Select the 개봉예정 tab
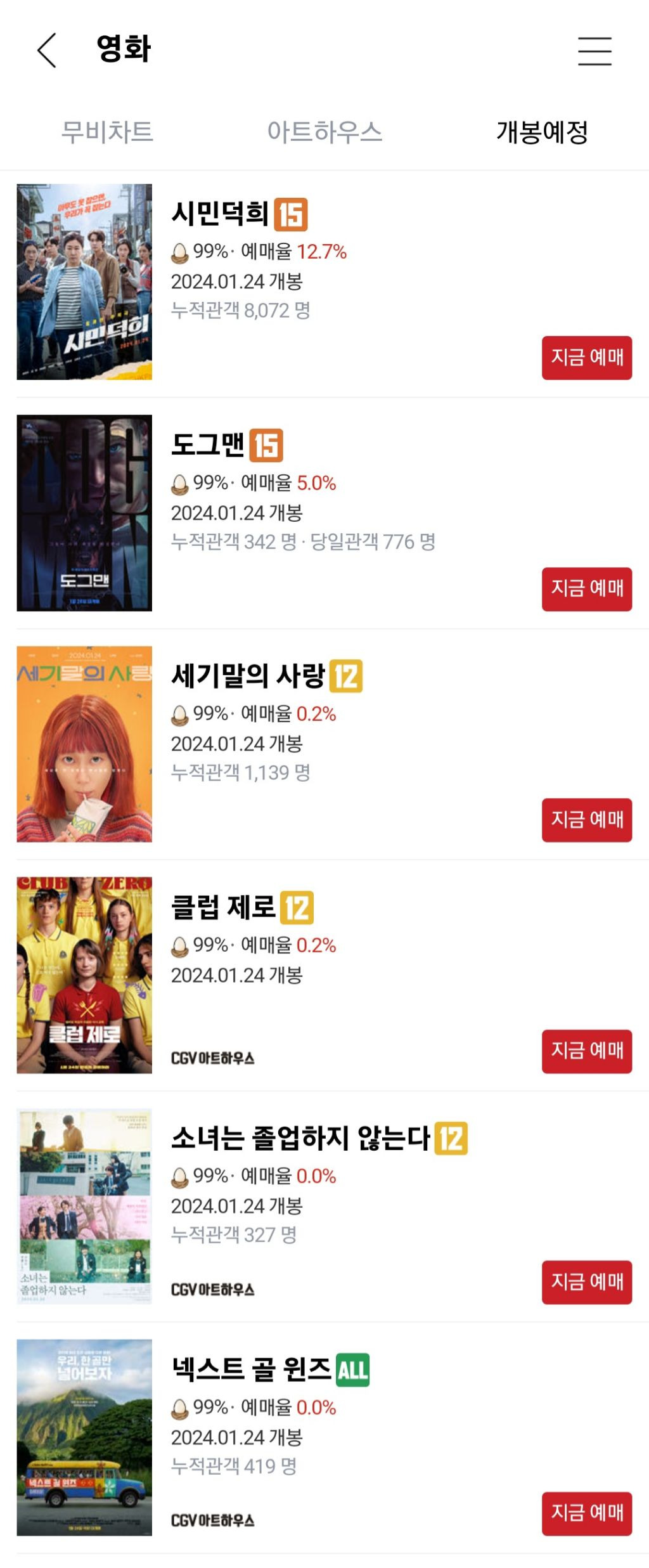This screenshot has height=1568, width=649. 542,132
